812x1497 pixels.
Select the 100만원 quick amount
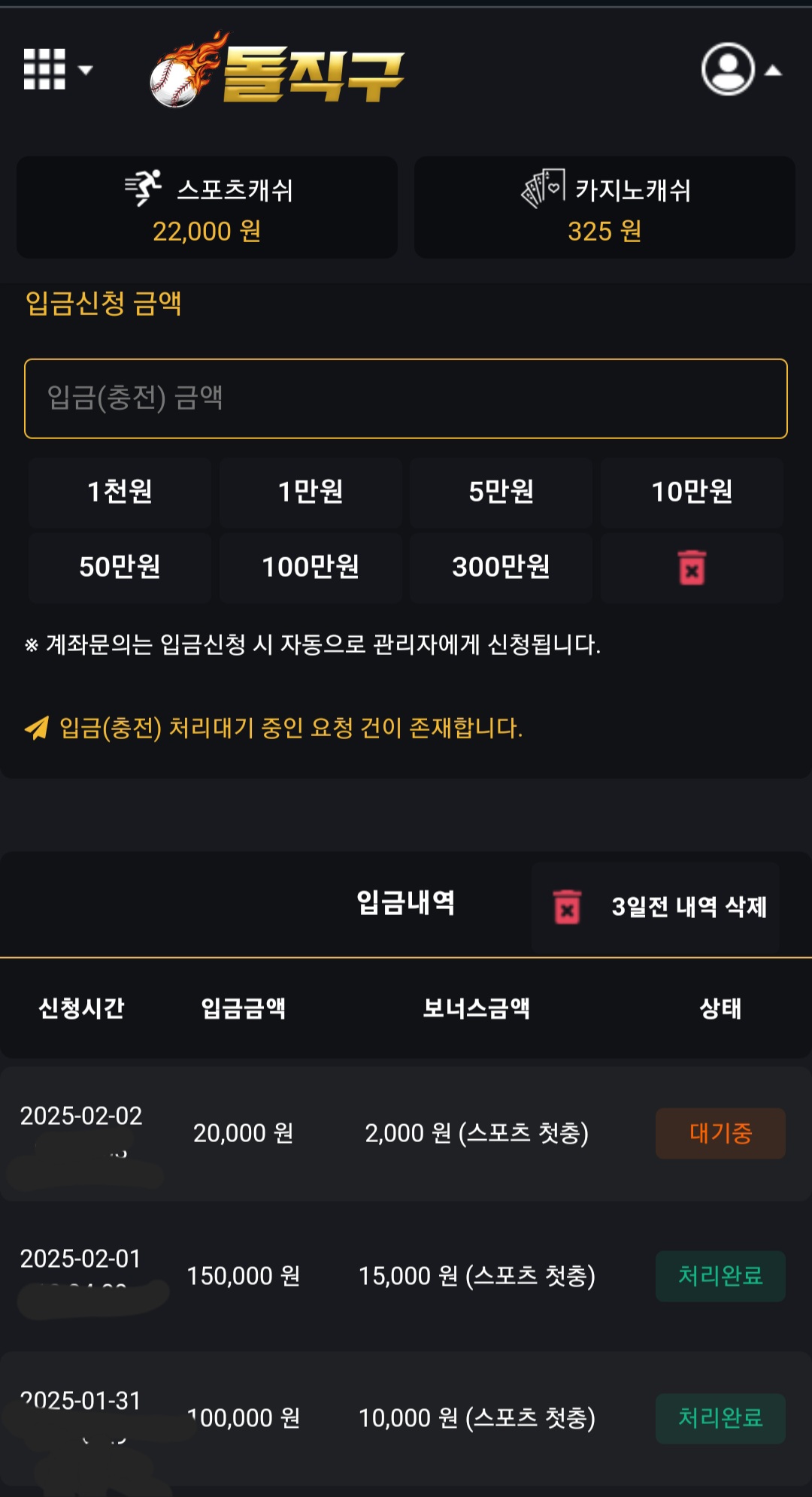pyautogui.click(x=311, y=567)
